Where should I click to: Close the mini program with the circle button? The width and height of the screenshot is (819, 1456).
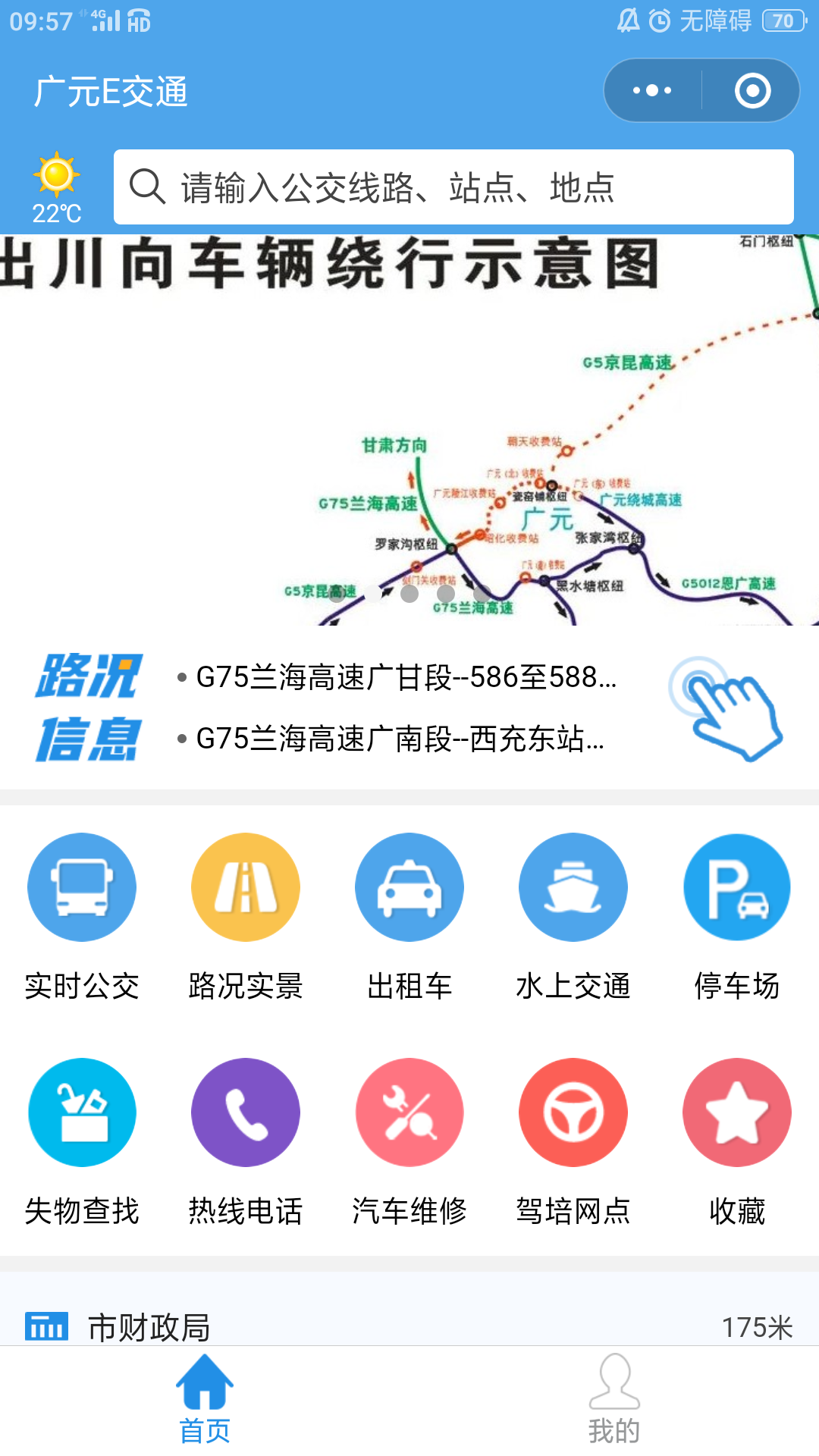click(x=752, y=91)
